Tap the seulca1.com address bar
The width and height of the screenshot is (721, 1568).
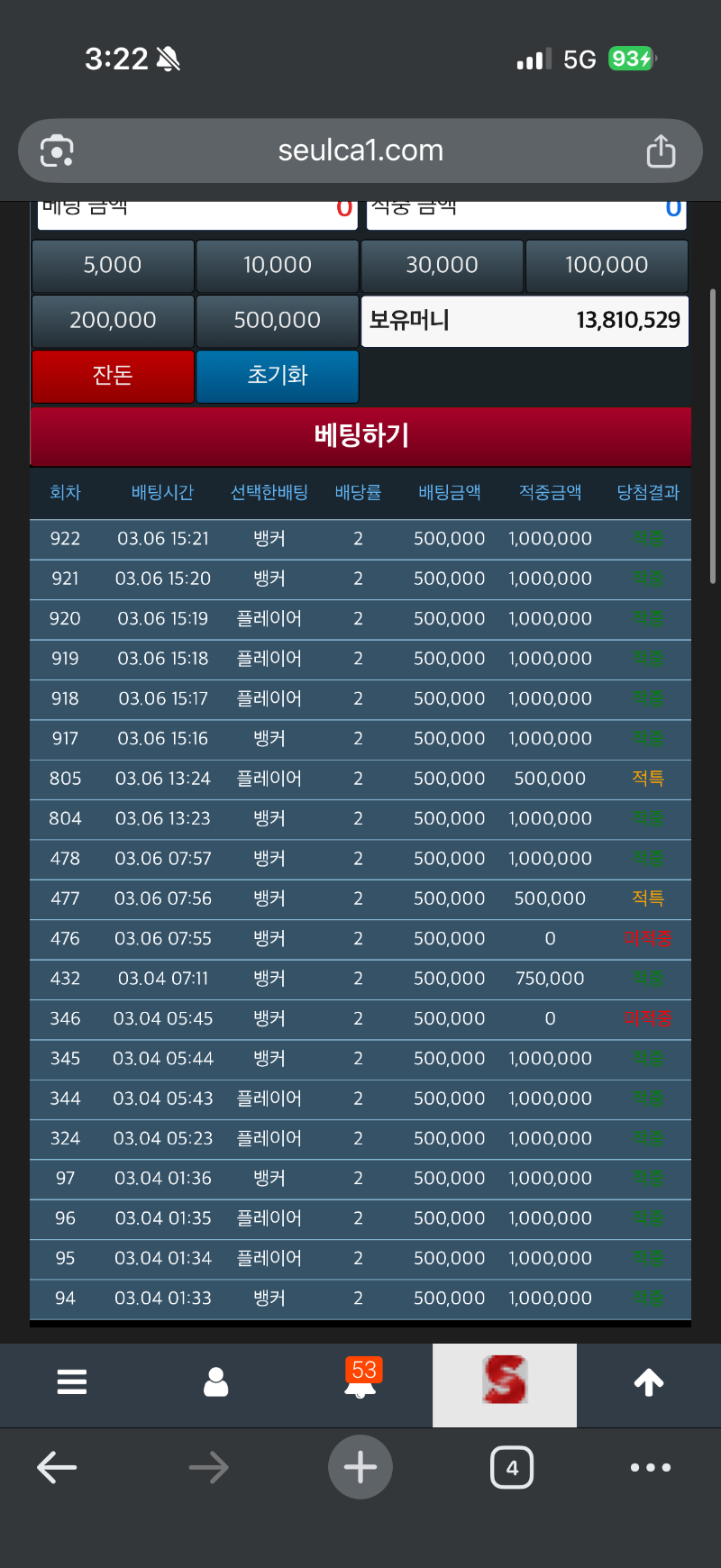click(360, 150)
